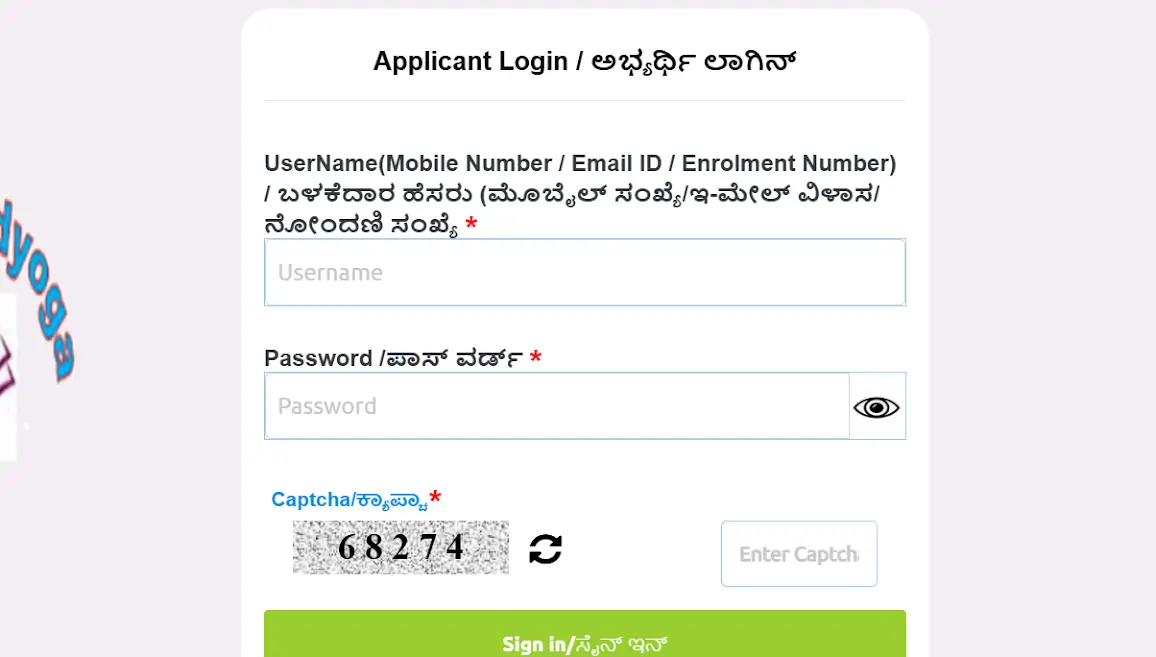Focus the Password field
This screenshot has width=1156, height=657.
556,406
